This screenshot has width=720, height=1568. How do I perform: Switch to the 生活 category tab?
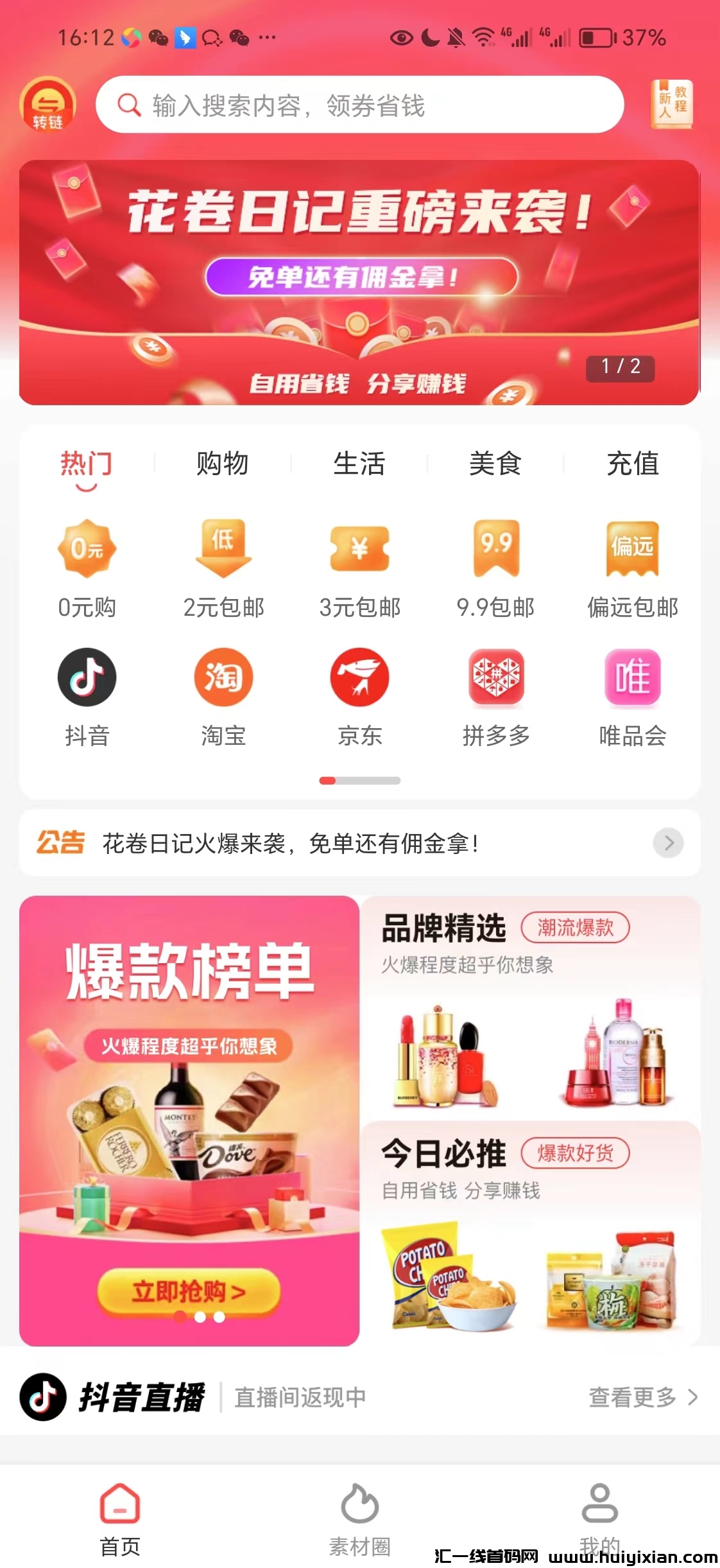pos(359,464)
